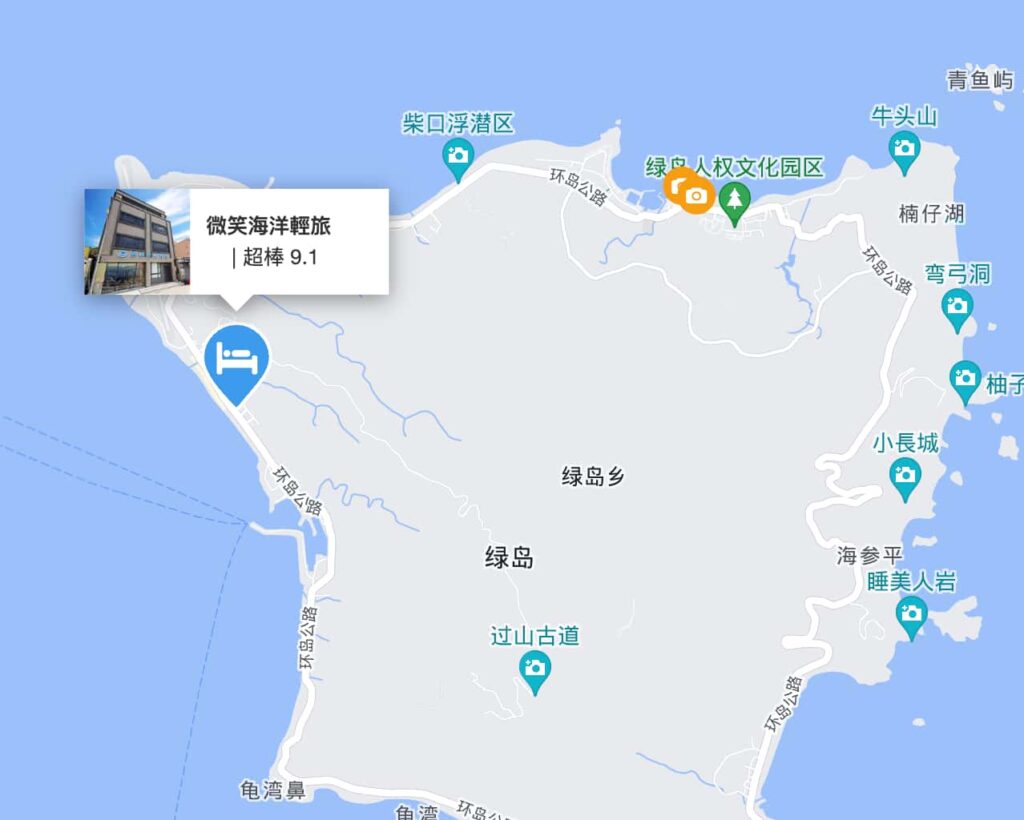Select the 牛头山 camera marker
Viewport: 1024px width, 820px height.
click(904, 150)
